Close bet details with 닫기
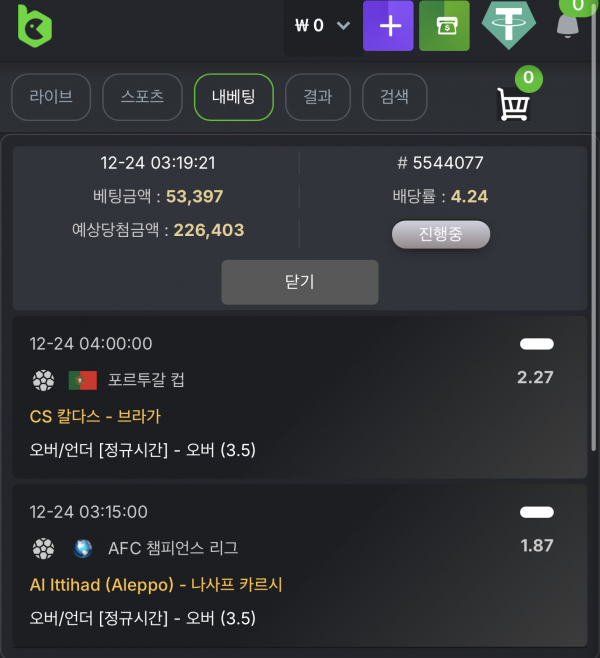The height and width of the screenshot is (658, 600). (299, 282)
